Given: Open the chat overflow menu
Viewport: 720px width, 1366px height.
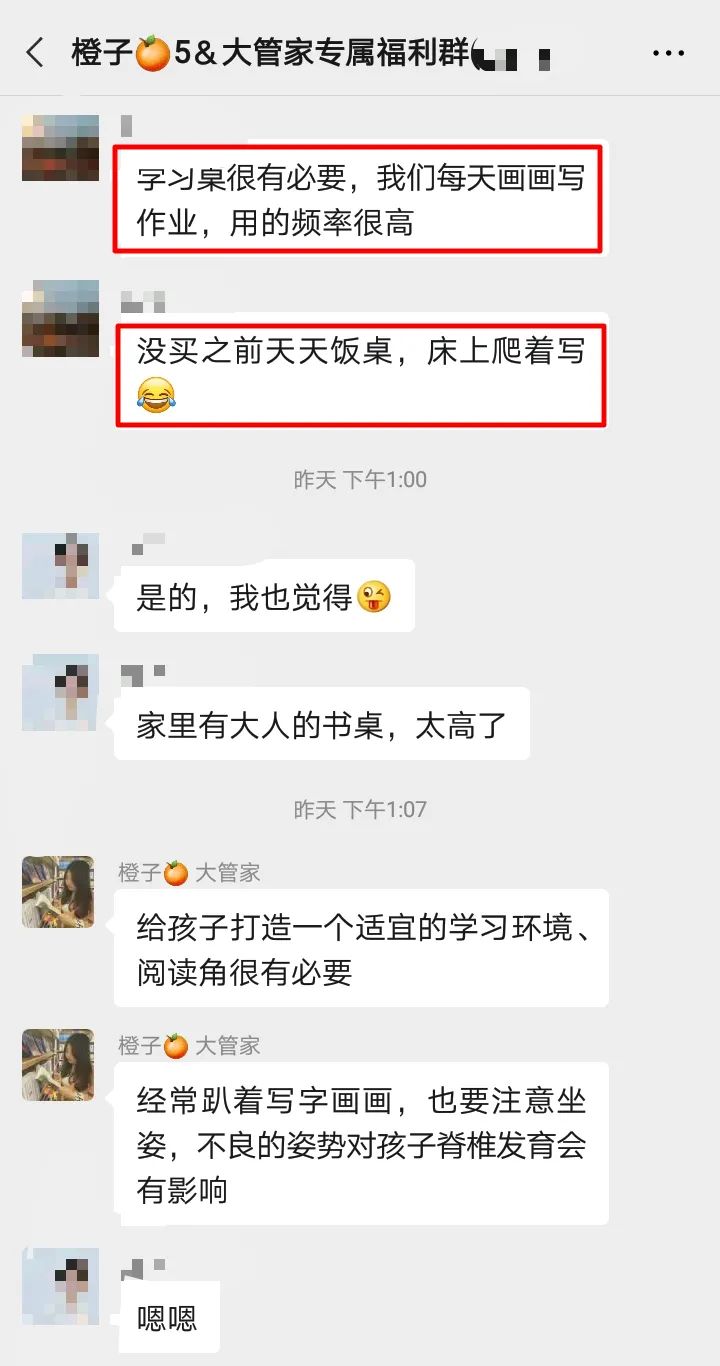Looking at the screenshot, I should [x=668, y=53].
